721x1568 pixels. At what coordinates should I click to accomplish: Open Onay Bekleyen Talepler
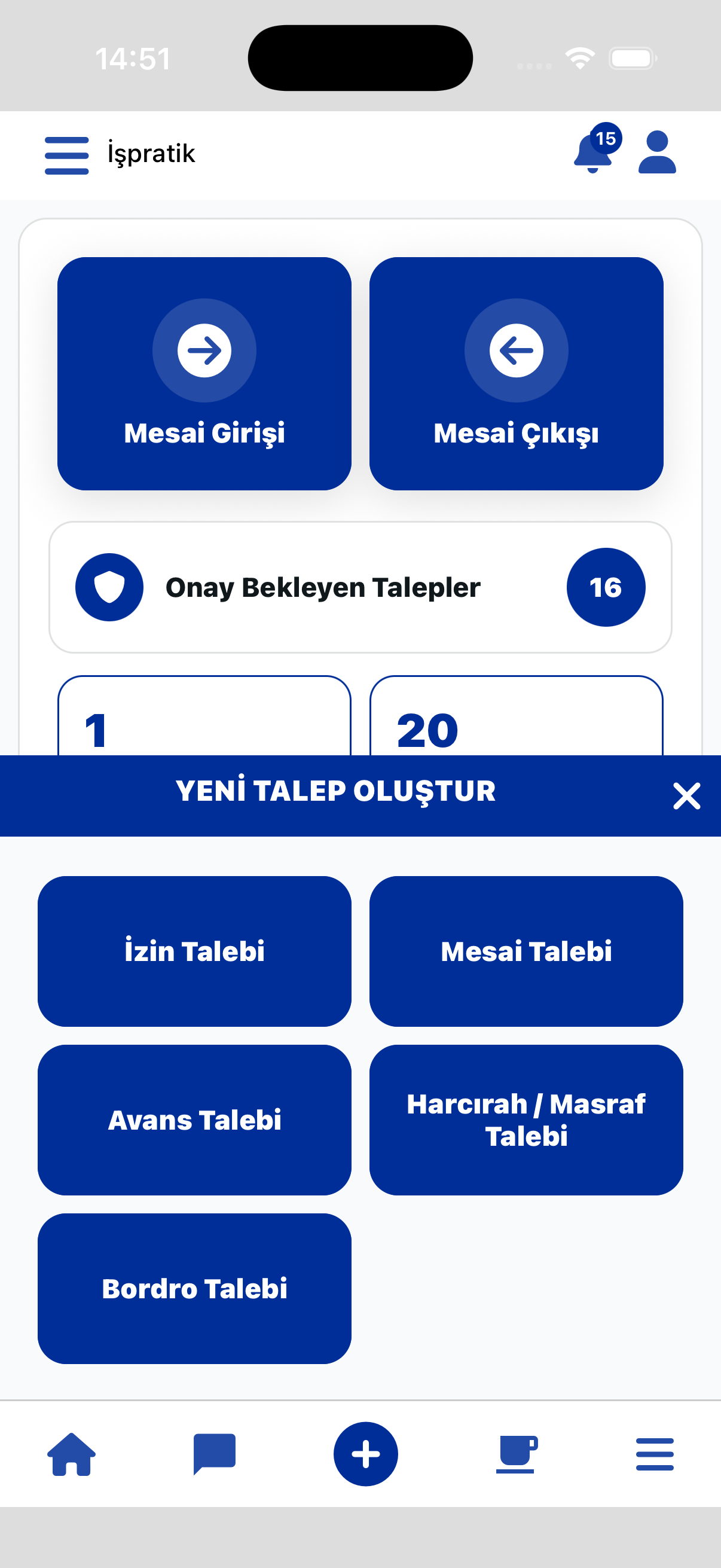pos(360,587)
